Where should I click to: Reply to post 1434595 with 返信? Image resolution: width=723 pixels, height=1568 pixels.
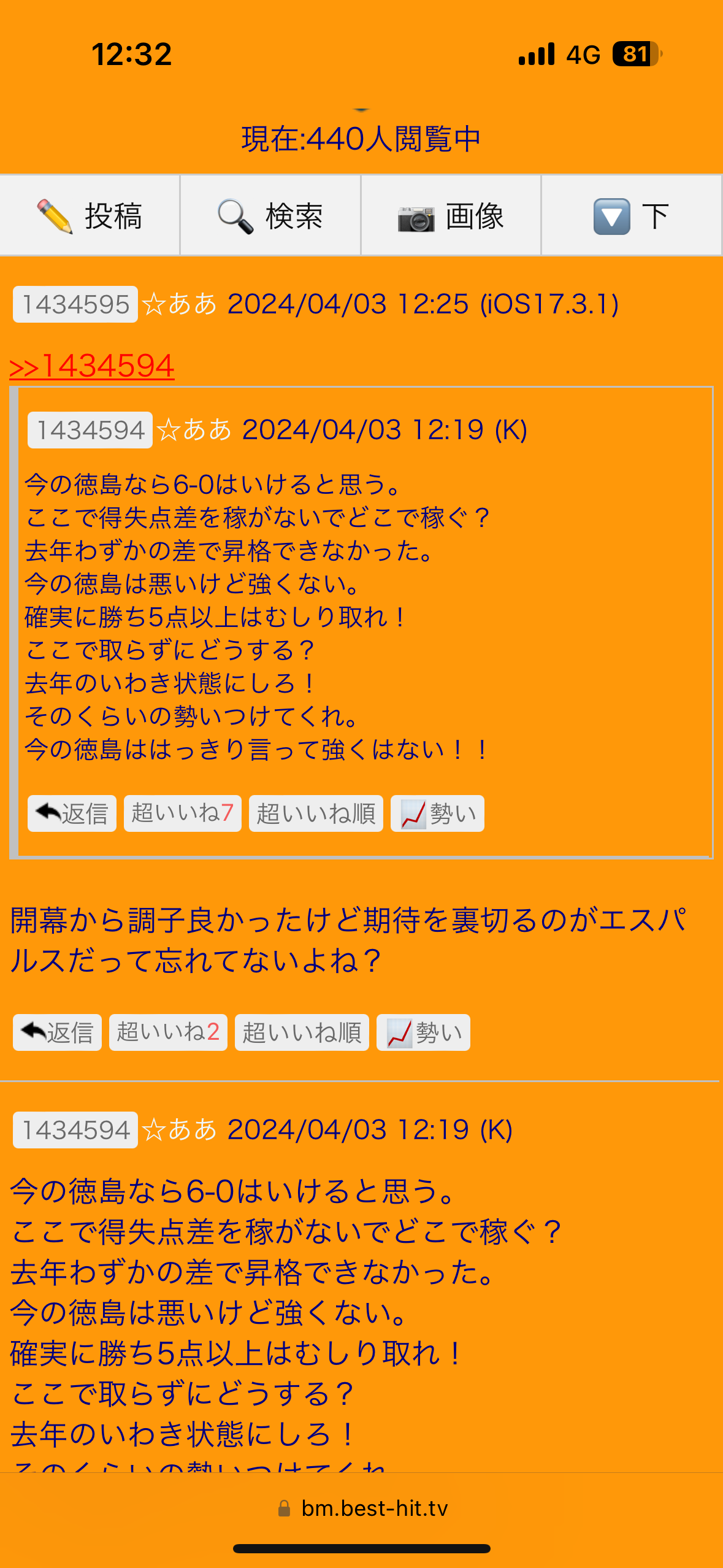57,1032
